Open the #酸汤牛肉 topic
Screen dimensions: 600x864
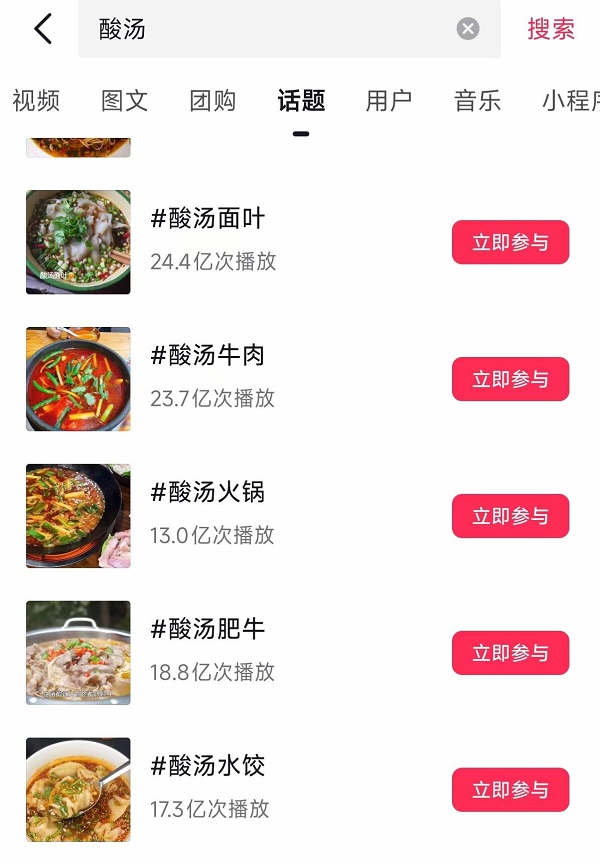coord(208,356)
